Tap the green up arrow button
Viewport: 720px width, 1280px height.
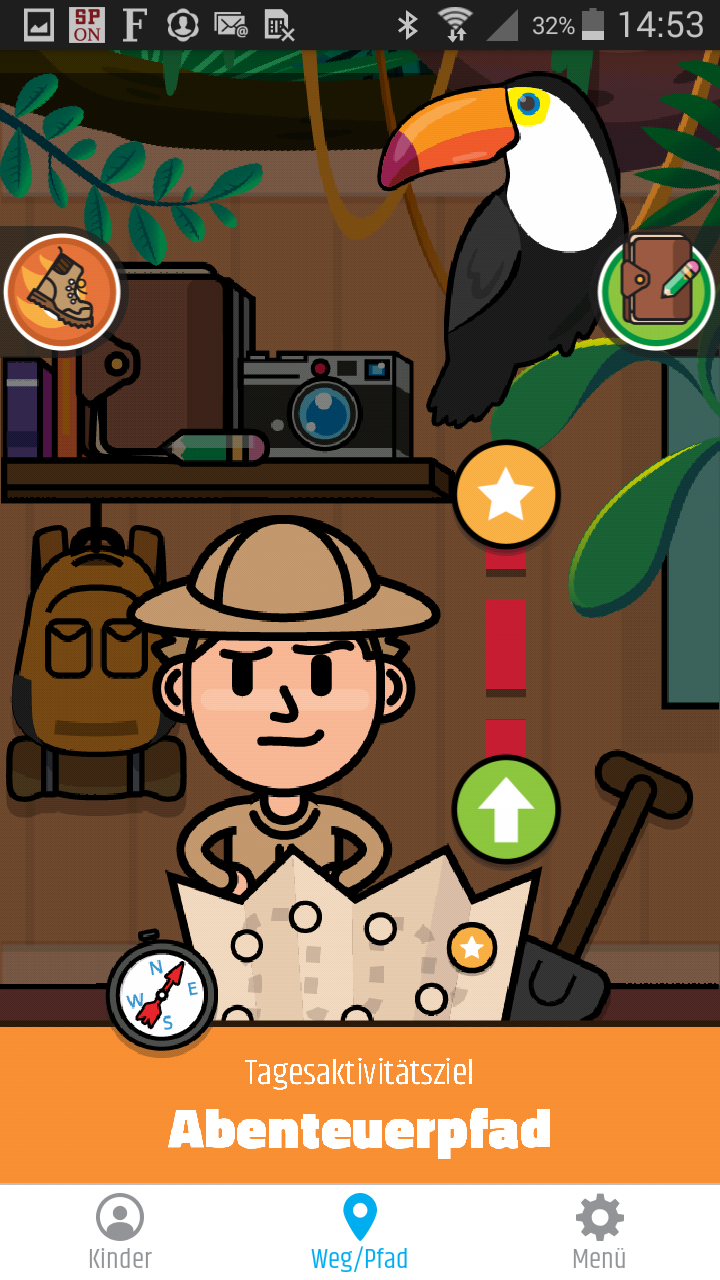point(506,808)
